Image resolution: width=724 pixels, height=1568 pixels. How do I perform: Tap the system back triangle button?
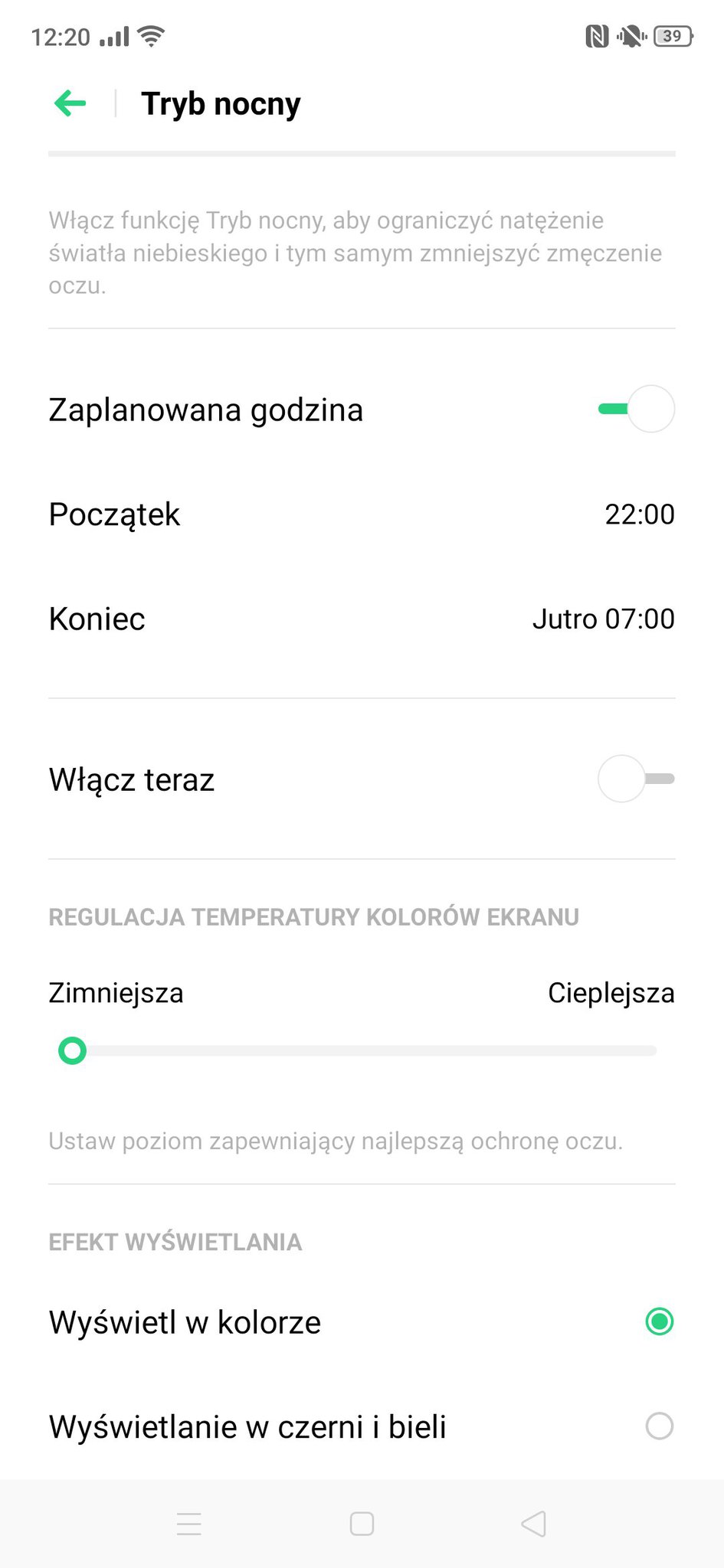[x=534, y=1524]
